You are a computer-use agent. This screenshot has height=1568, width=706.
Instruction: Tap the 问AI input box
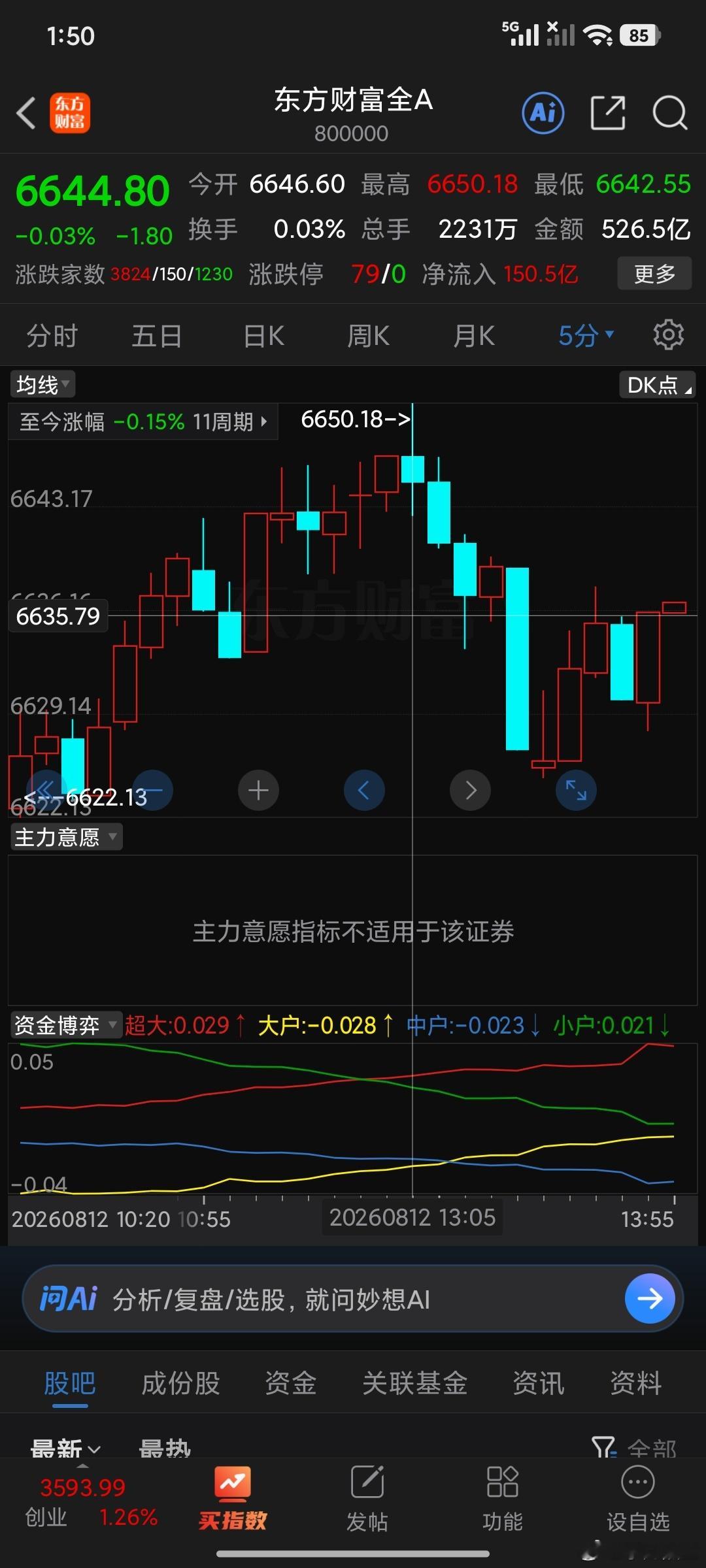click(353, 1299)
